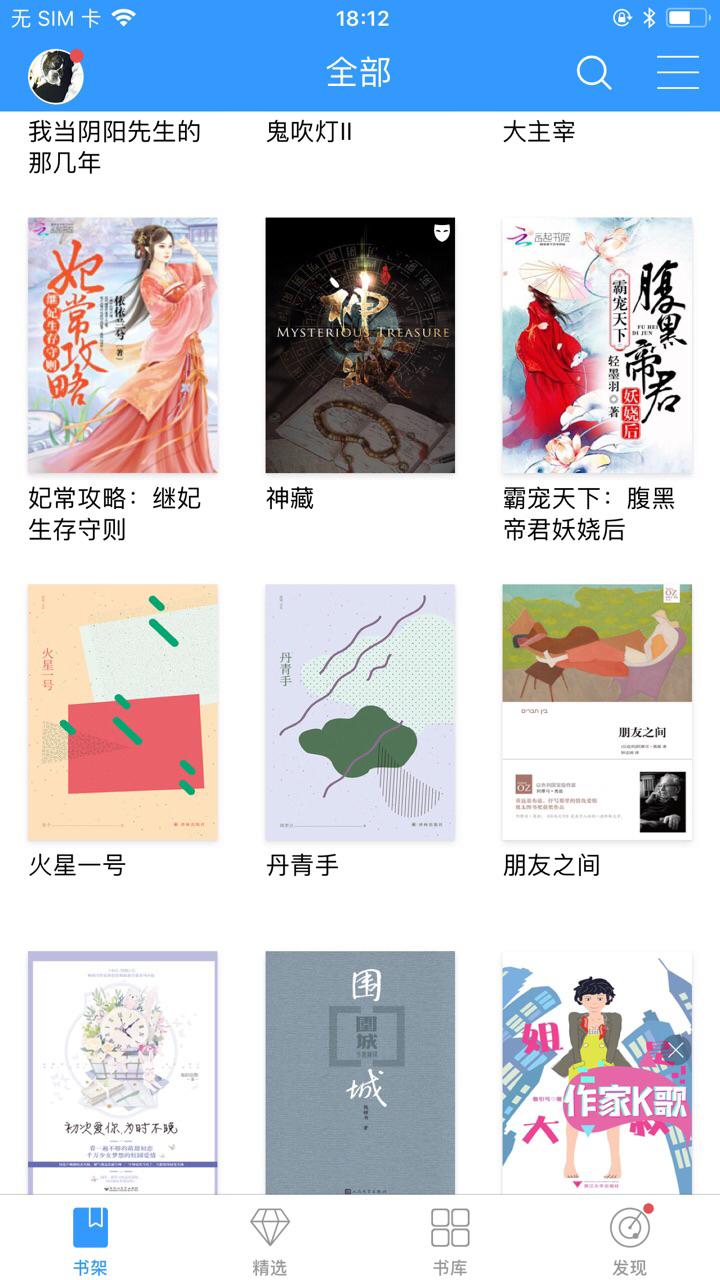Dismiss the 作家K歌 floating banner
720x1280 pixels.
676,1050
